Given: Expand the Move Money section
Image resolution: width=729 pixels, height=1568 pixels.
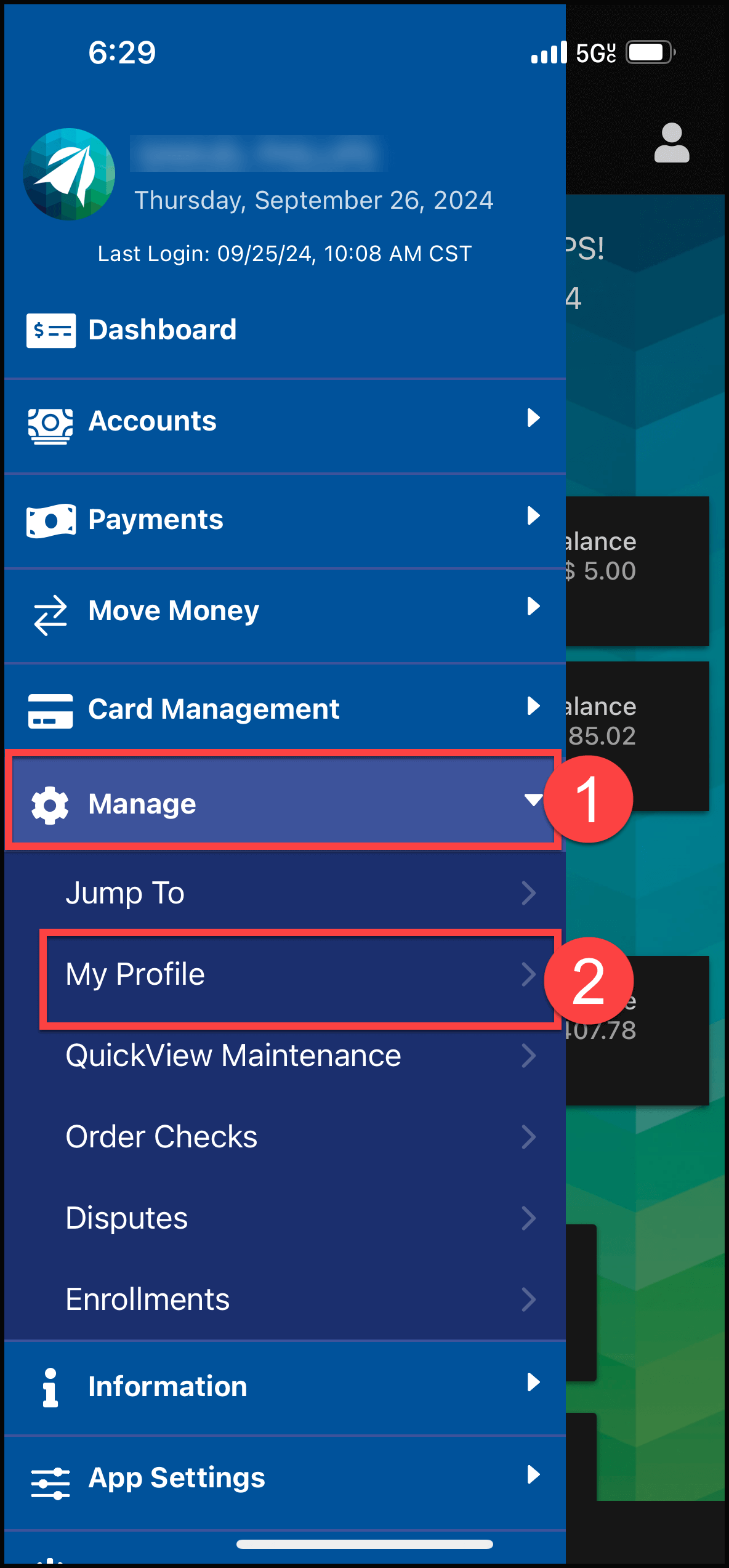Looking at the screenshot, I should click(x=283, y=611).
